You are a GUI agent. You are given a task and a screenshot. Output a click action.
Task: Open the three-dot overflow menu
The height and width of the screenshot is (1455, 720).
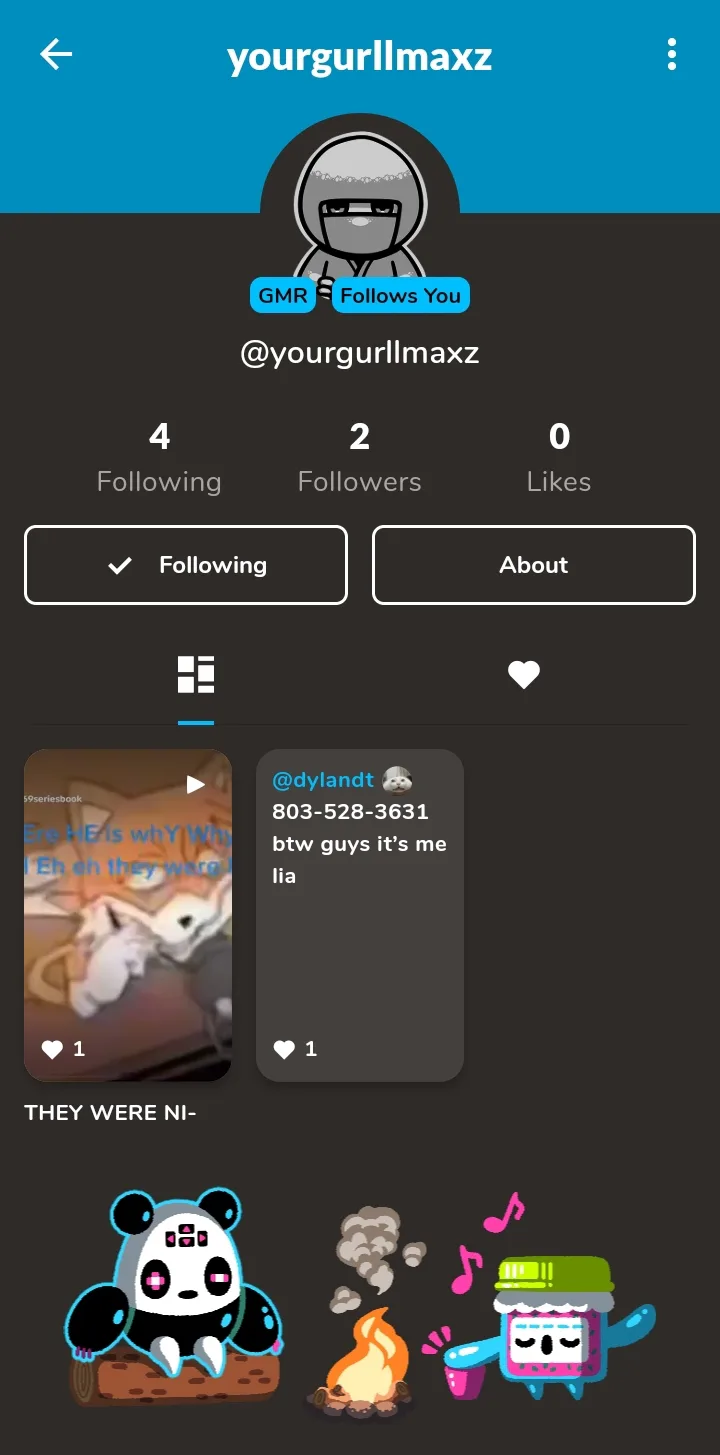672,55
